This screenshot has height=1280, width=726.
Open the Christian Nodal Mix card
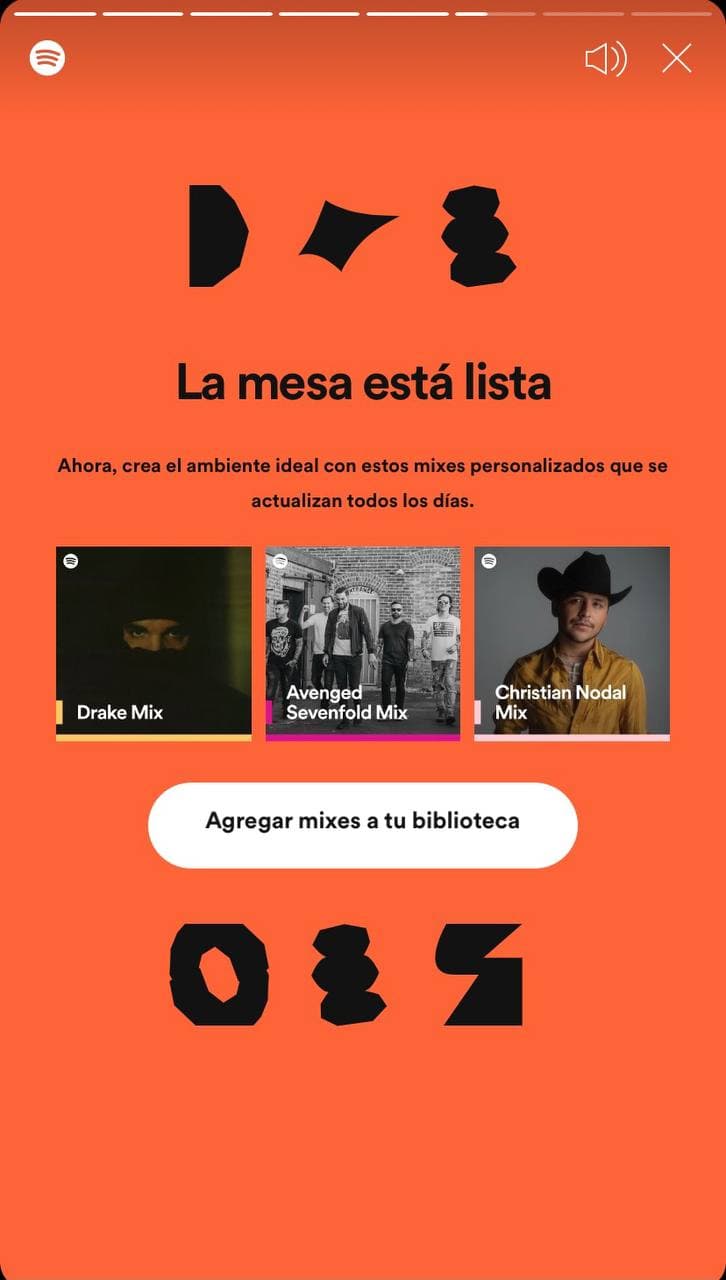[x=572, y=643]
